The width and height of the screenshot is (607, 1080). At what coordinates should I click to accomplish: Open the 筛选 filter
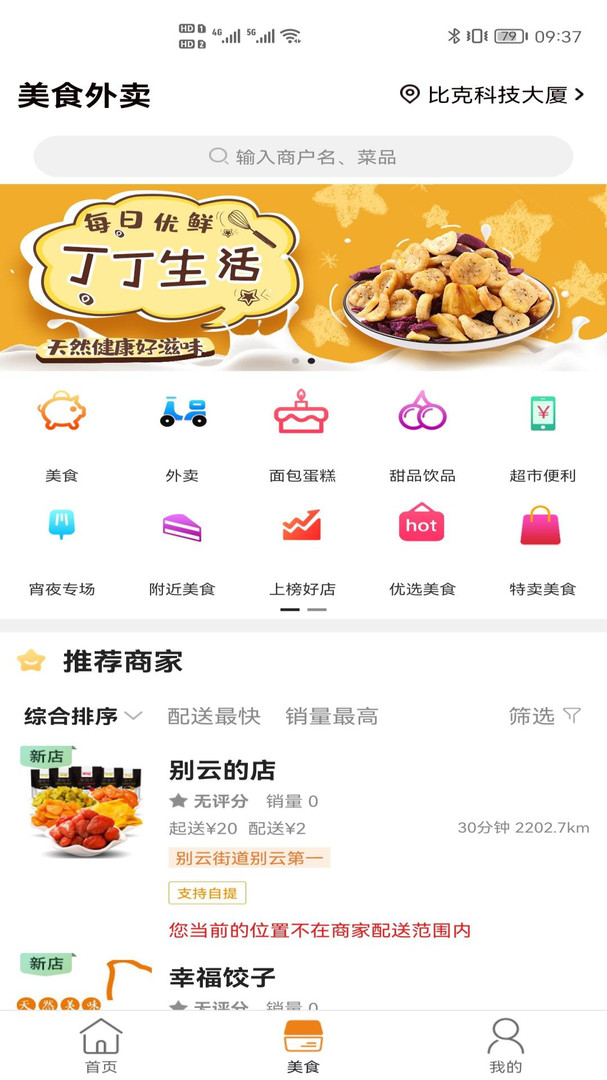[544, 716]
